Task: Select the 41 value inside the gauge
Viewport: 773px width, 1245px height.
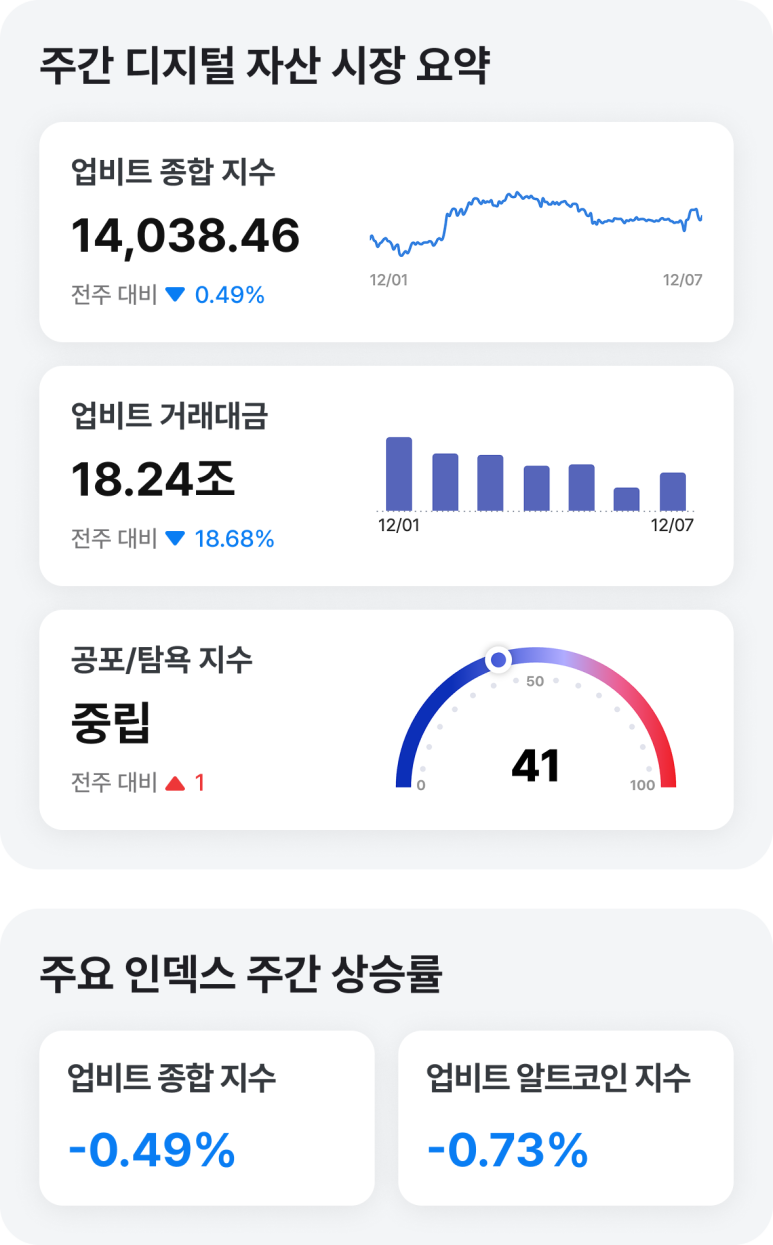Action: pyautogui.click(x=540, y=762)
